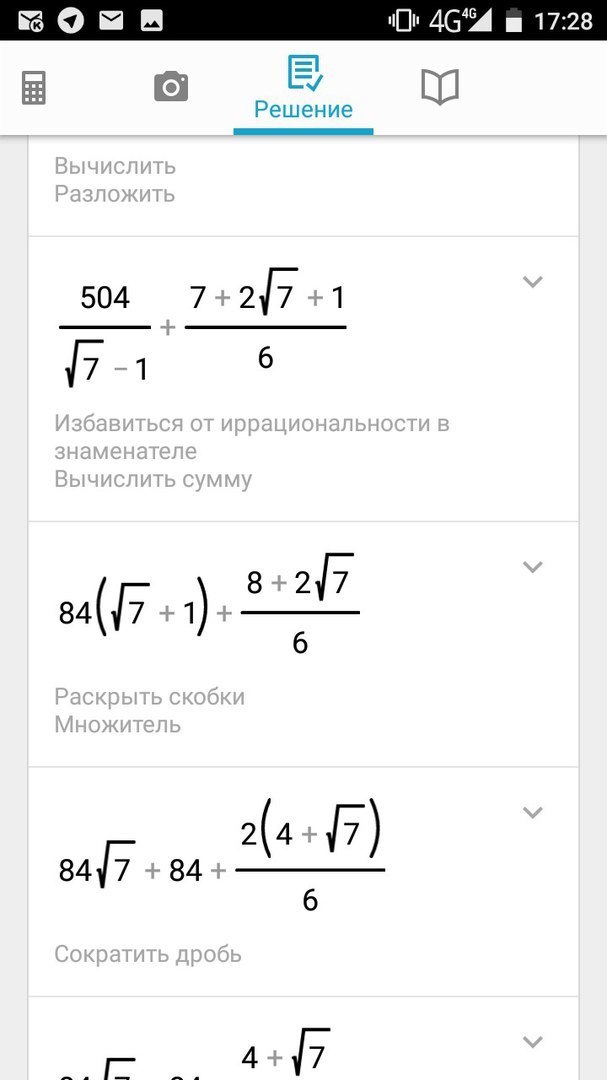Expand the step Сократить дробь
607x1080 pixels.
533,812
